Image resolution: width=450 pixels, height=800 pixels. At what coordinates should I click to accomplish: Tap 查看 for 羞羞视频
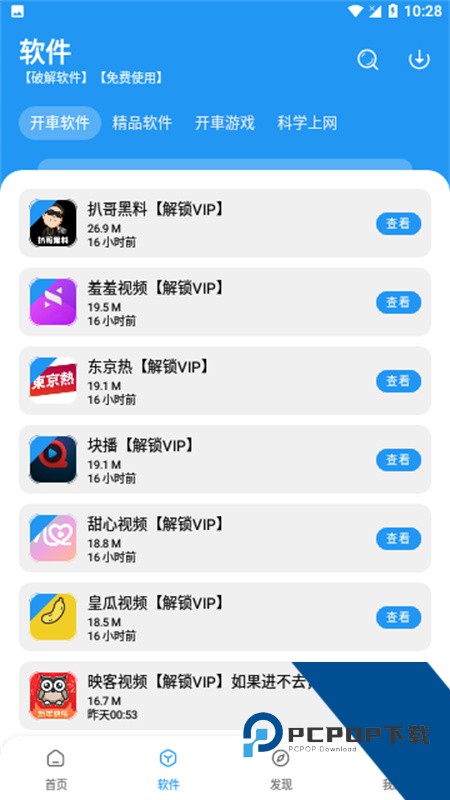coord(398,302)
